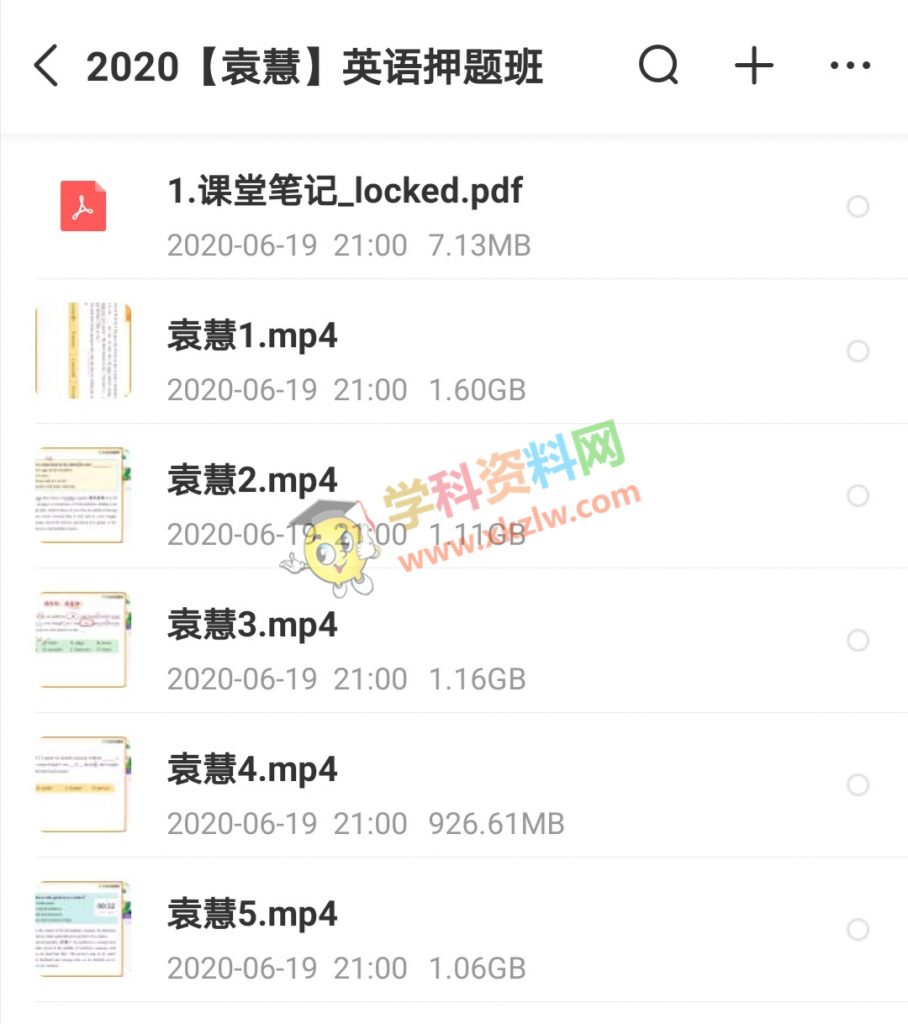Go back from the 2020【袁慧】英语押题班 folder
The image size is (908, 1024).
pos(46,67)
